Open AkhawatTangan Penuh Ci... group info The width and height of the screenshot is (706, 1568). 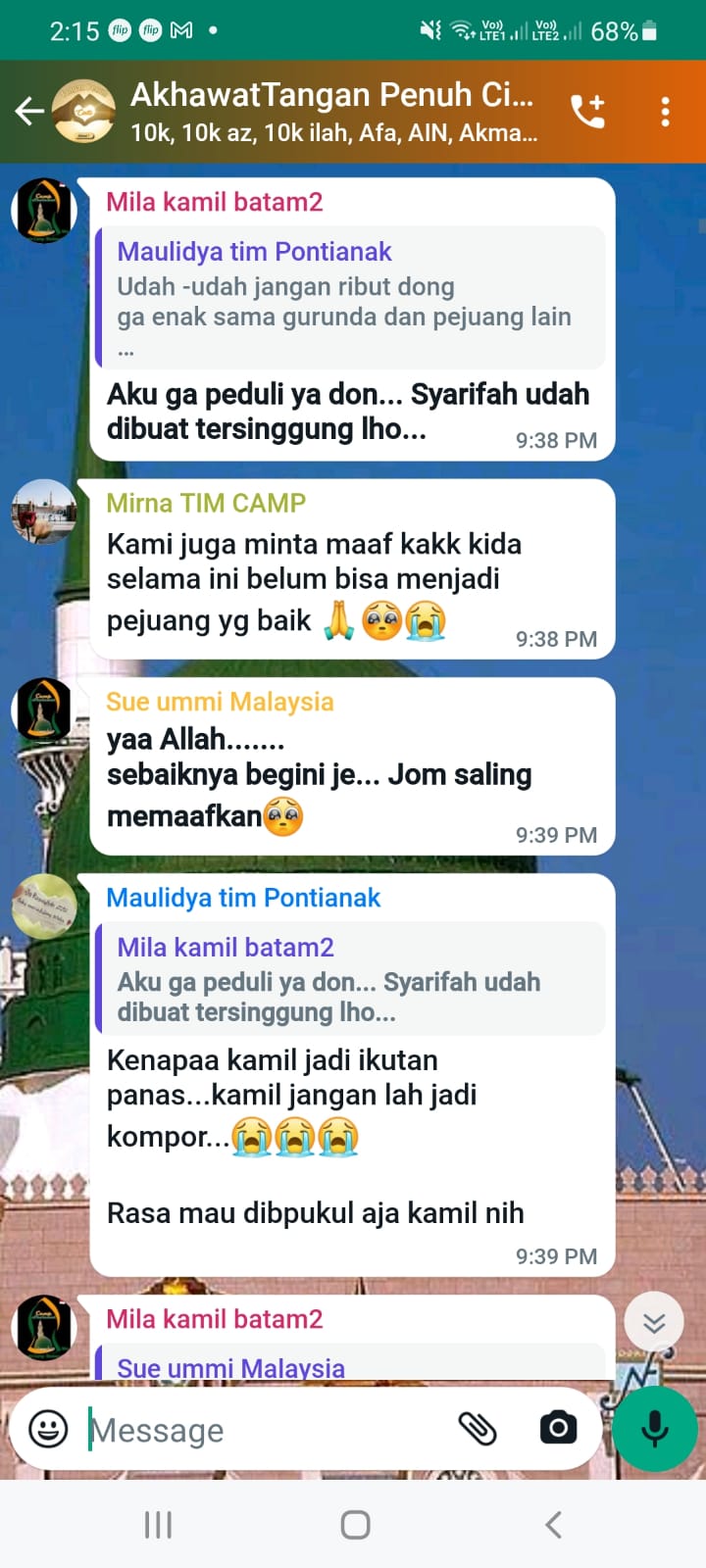point(333,112)
